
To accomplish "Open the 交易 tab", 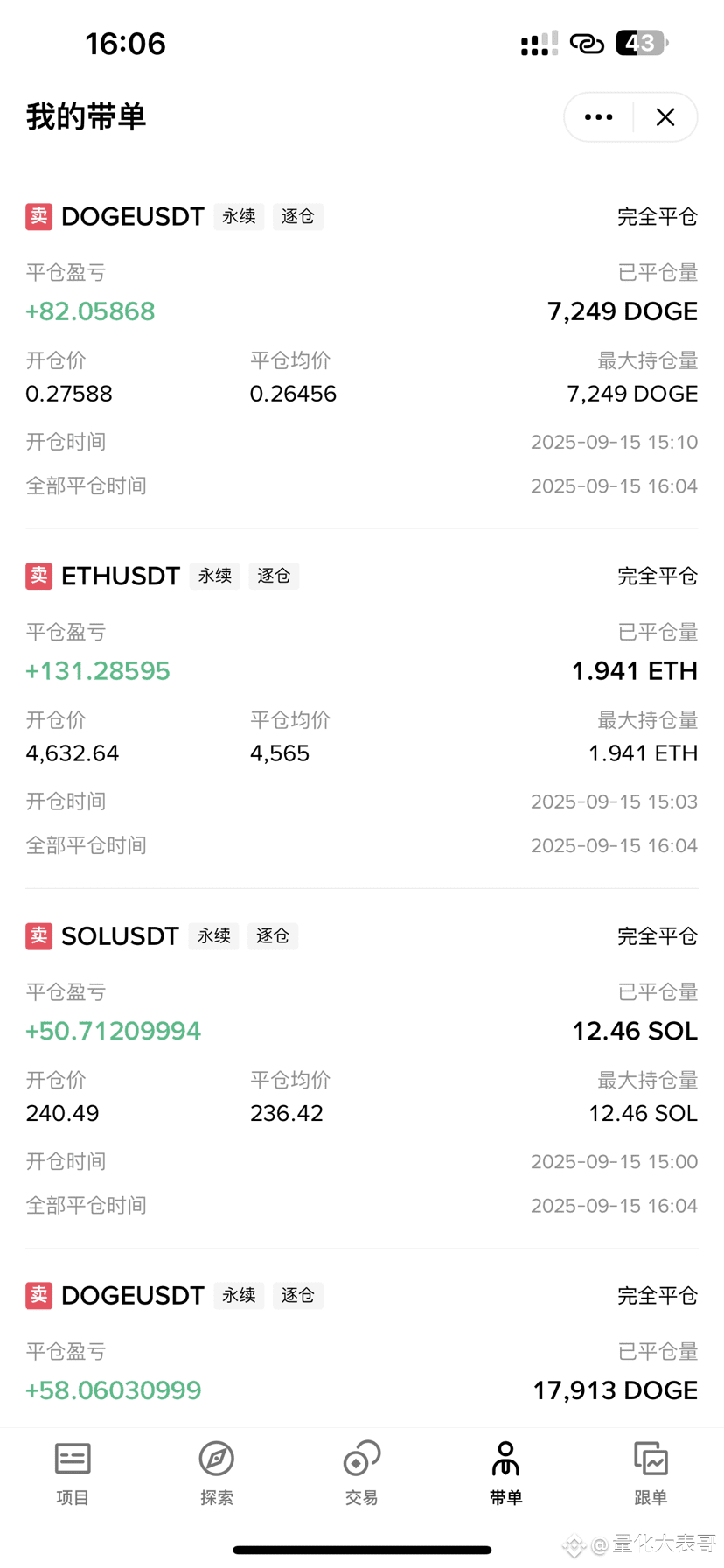I will click(x=362, y=1474).
